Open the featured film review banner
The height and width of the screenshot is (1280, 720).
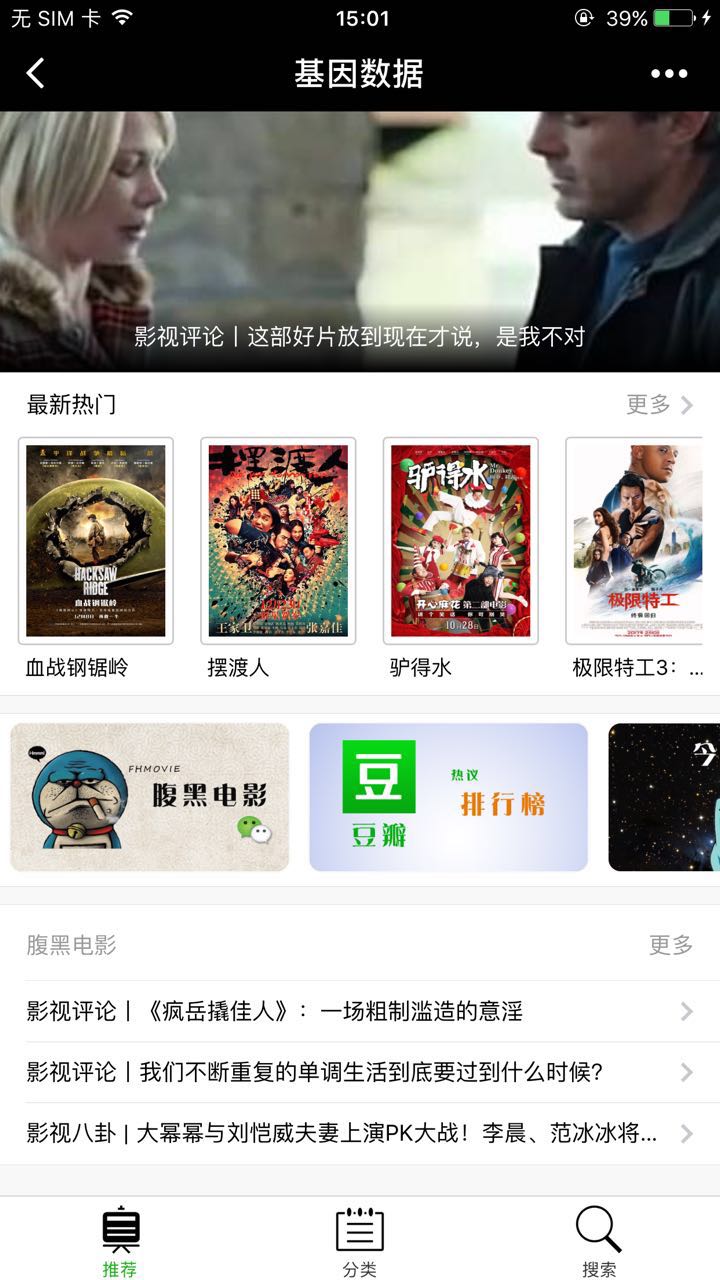point(360,242)
